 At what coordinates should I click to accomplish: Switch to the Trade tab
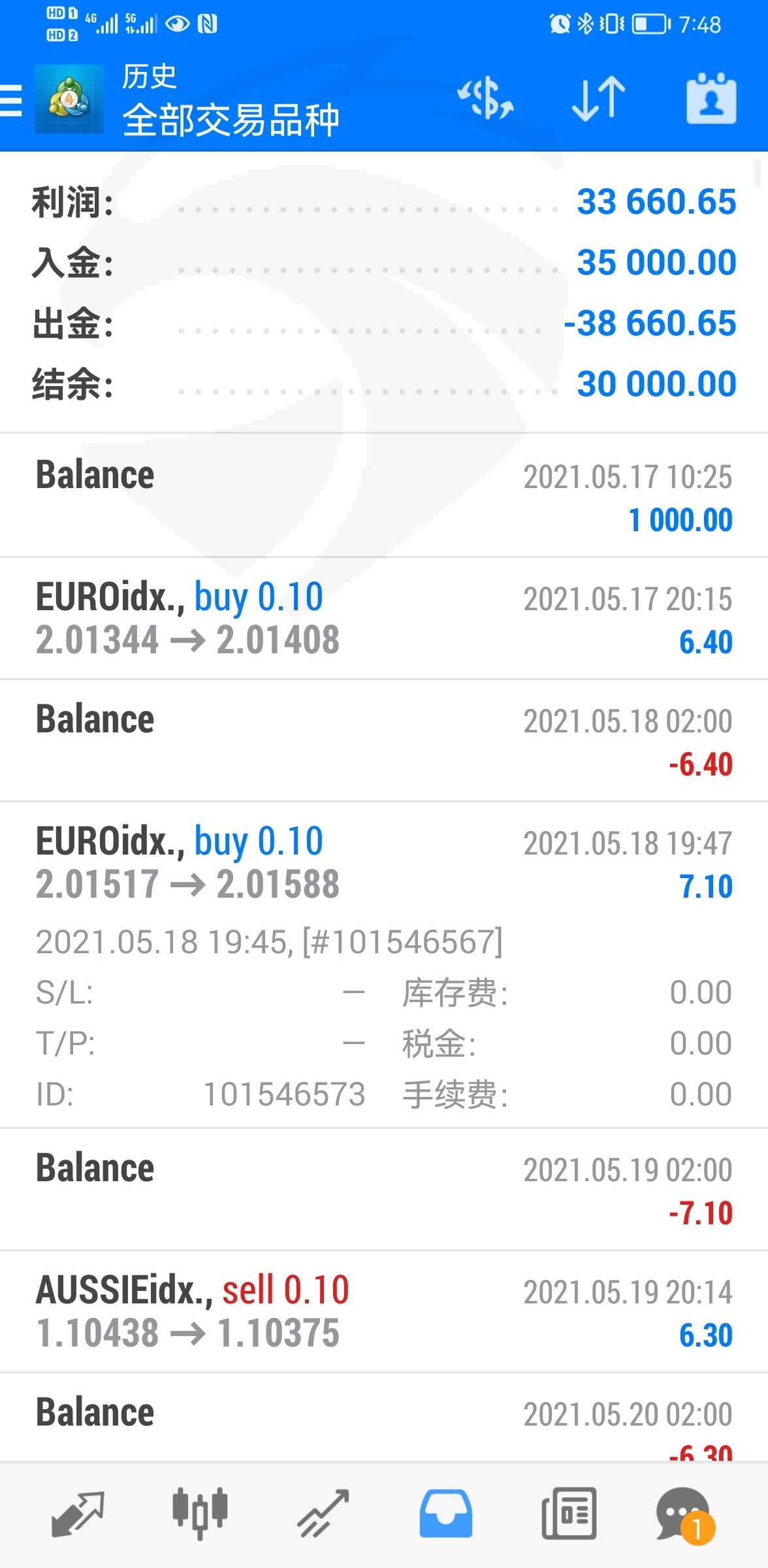coord(323,1513)
